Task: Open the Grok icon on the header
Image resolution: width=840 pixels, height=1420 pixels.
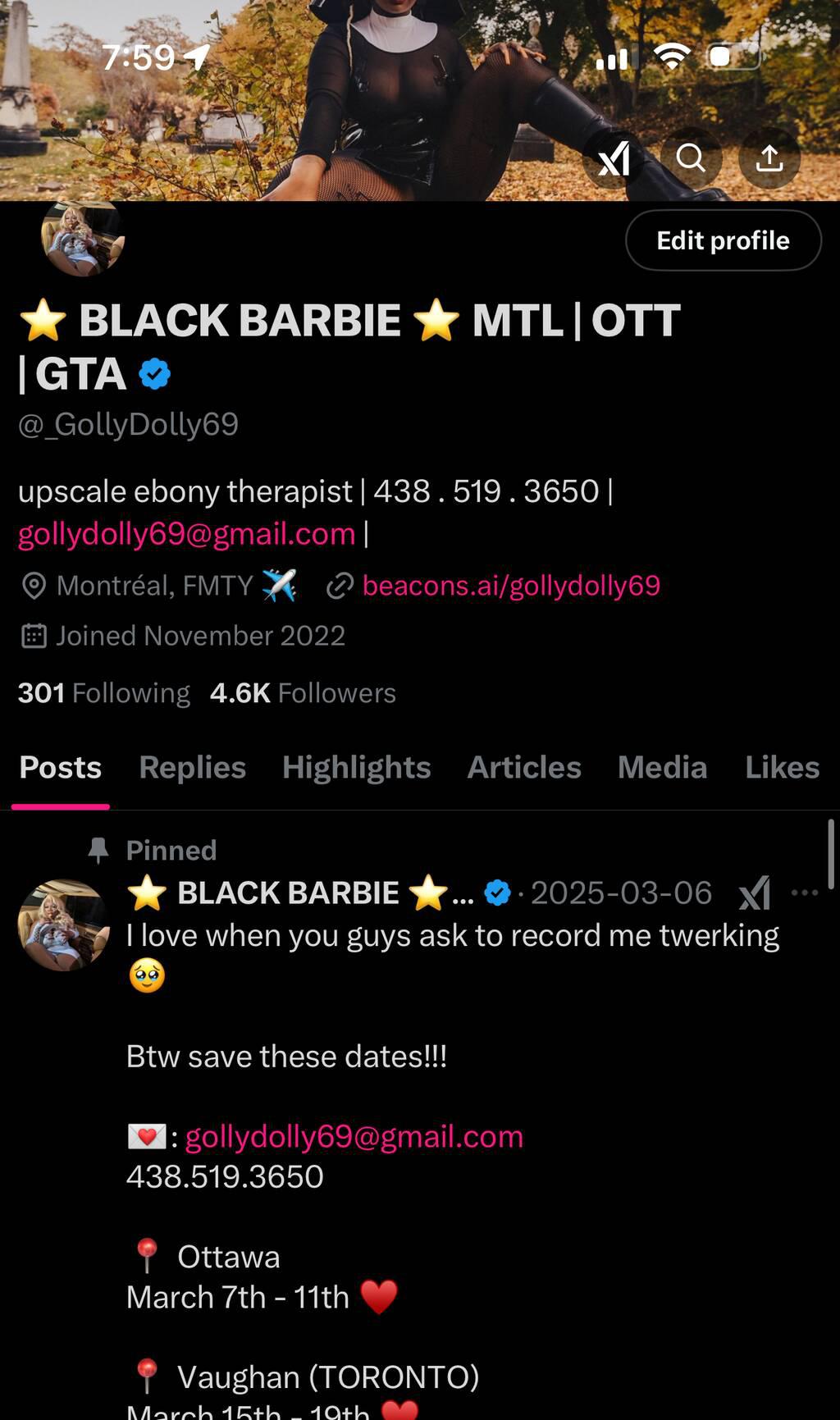Action: pos(614,158)
